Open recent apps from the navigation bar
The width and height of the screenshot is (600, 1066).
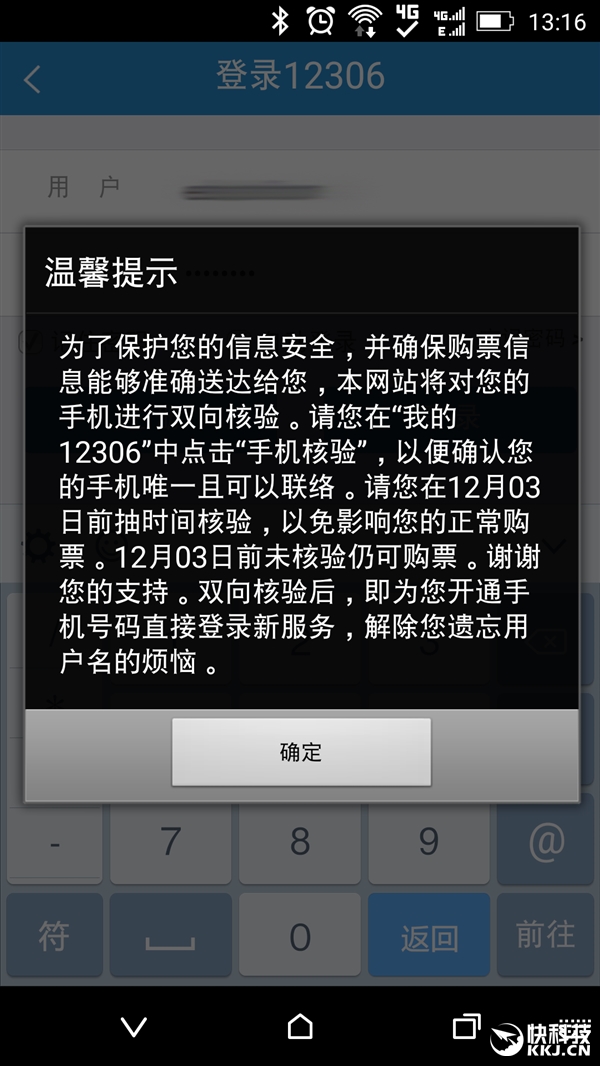point(466,1027)
